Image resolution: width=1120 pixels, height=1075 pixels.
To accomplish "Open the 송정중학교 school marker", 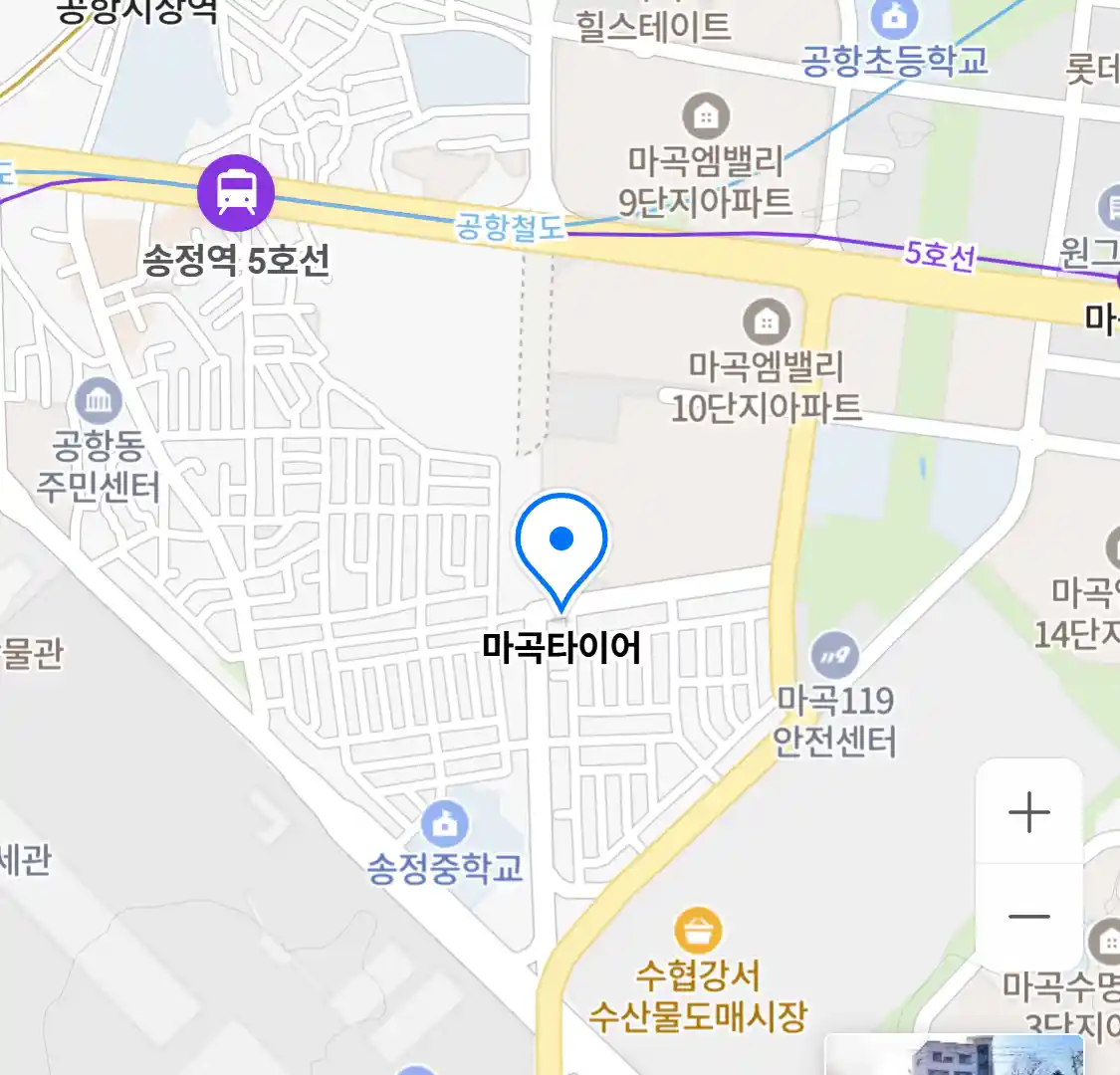I will [444, 824].
